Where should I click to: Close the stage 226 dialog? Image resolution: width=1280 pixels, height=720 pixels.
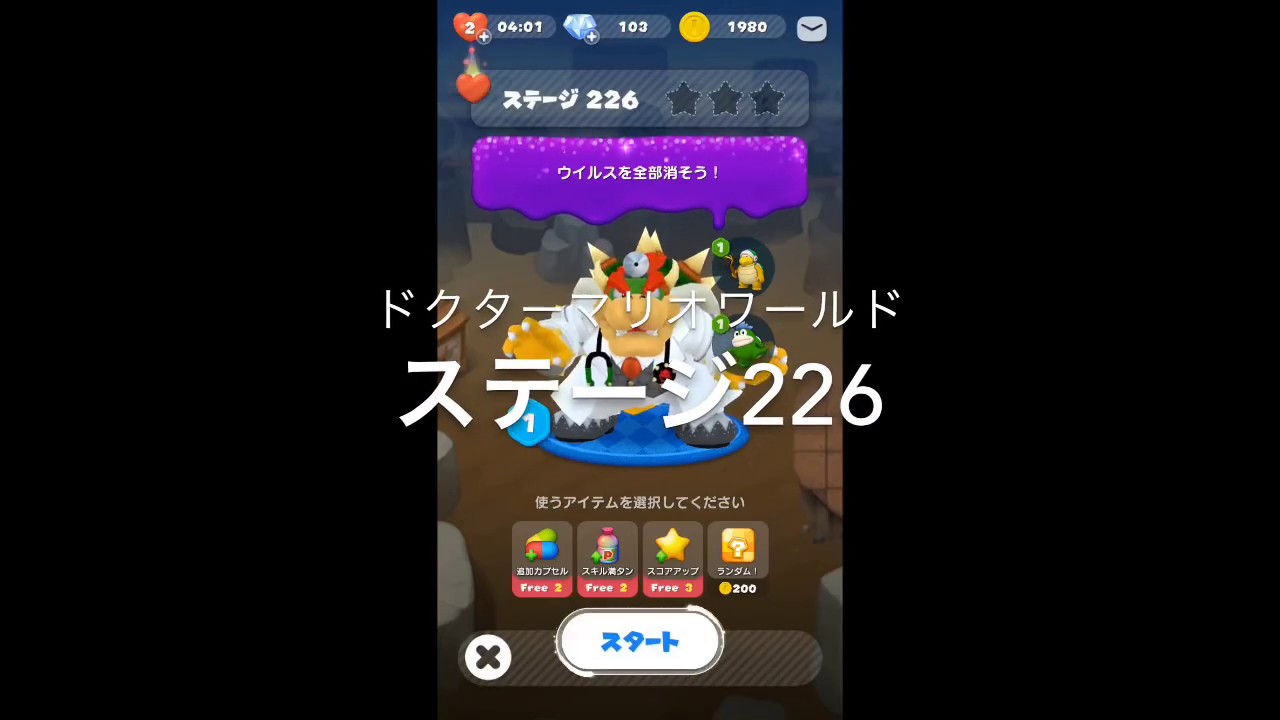488,657
